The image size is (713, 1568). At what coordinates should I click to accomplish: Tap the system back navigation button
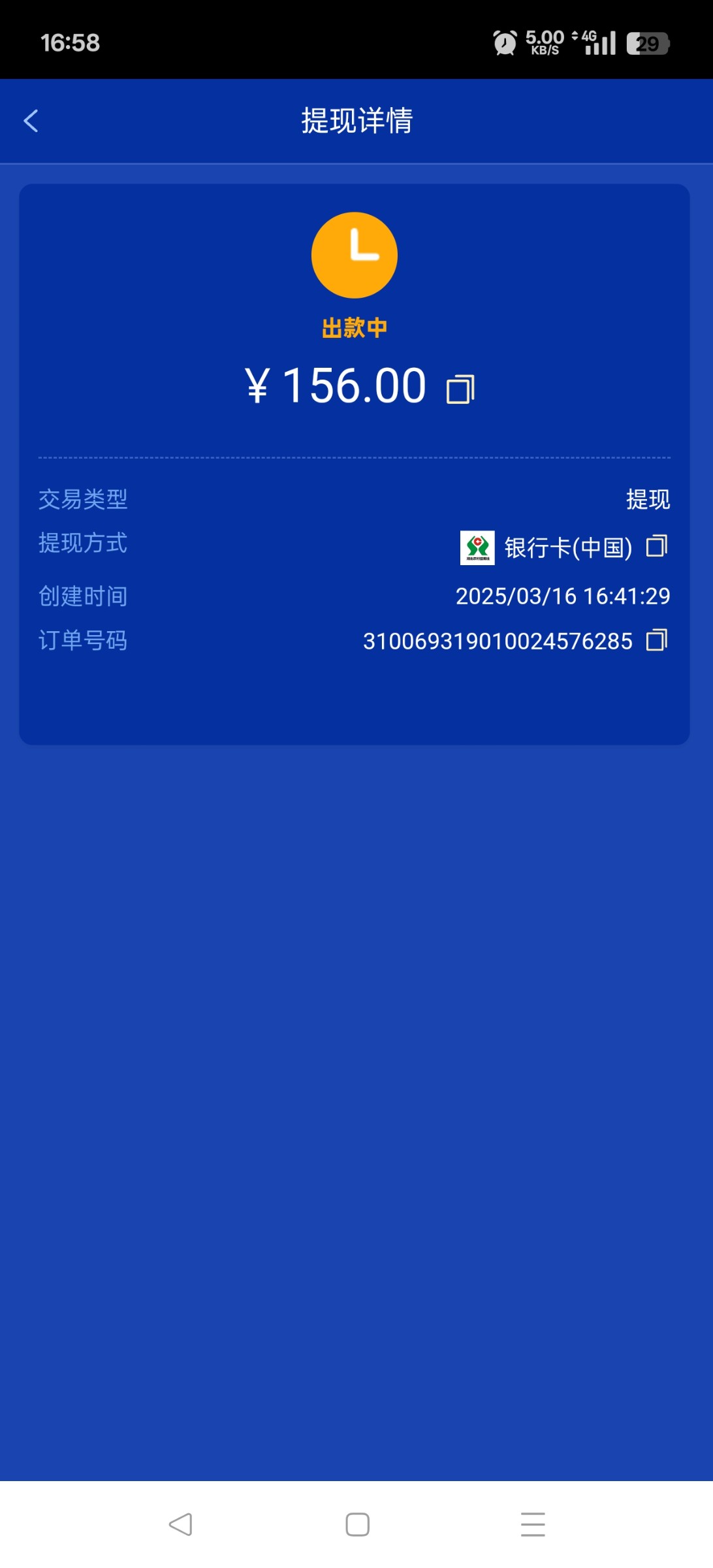180,1524
